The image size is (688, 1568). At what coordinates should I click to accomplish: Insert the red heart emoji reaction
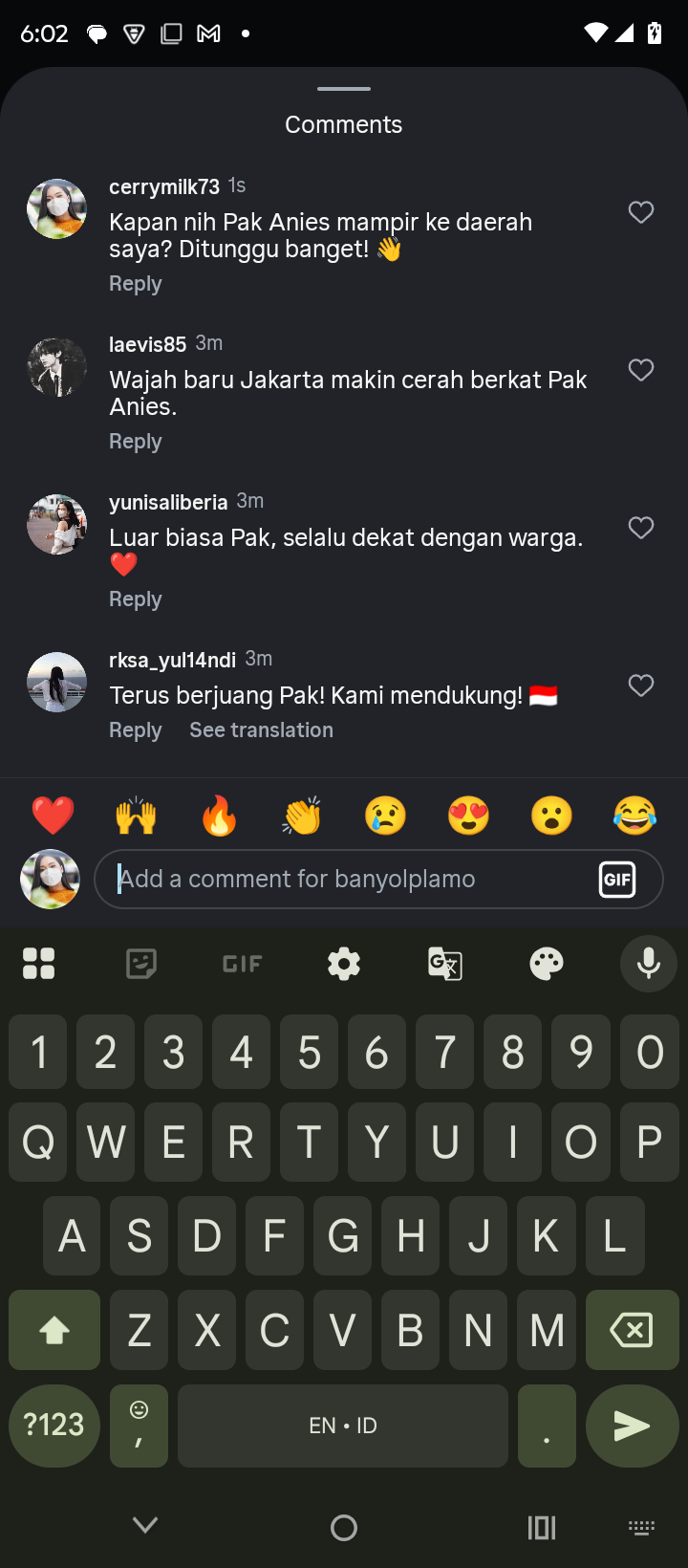(x=53, y=816)
